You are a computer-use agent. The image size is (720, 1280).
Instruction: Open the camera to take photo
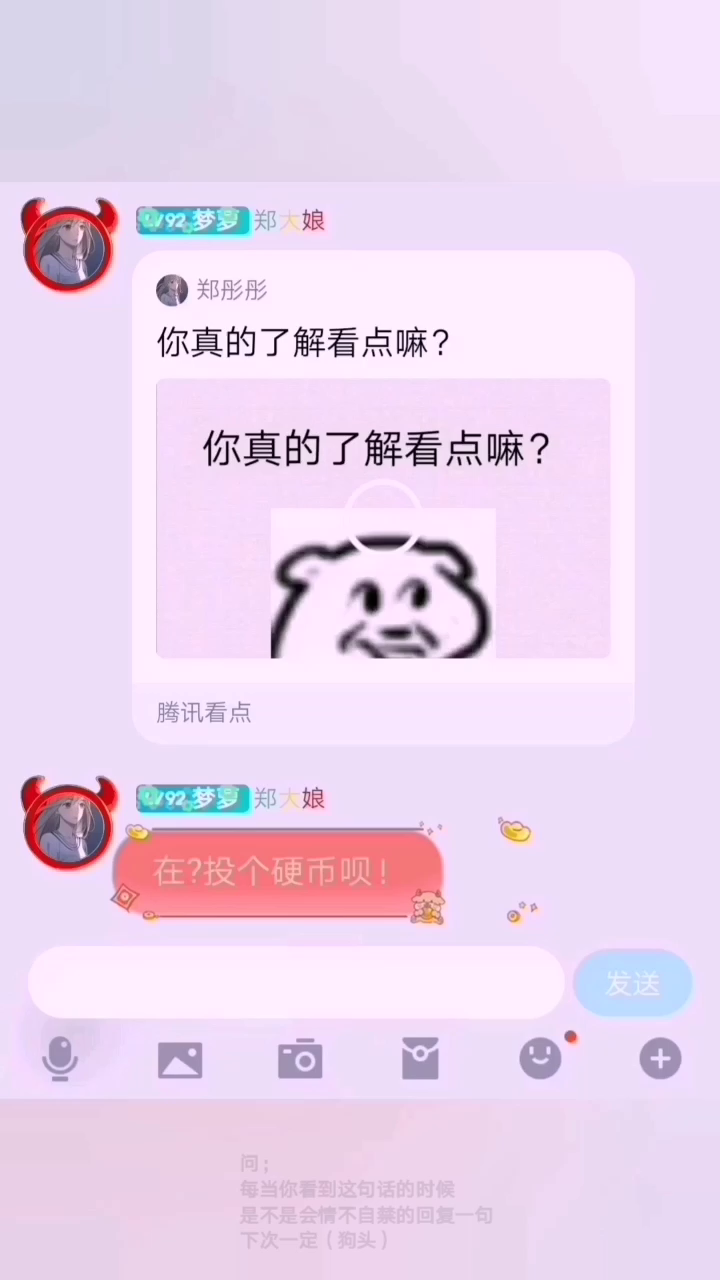click(x=300, y=1059)
